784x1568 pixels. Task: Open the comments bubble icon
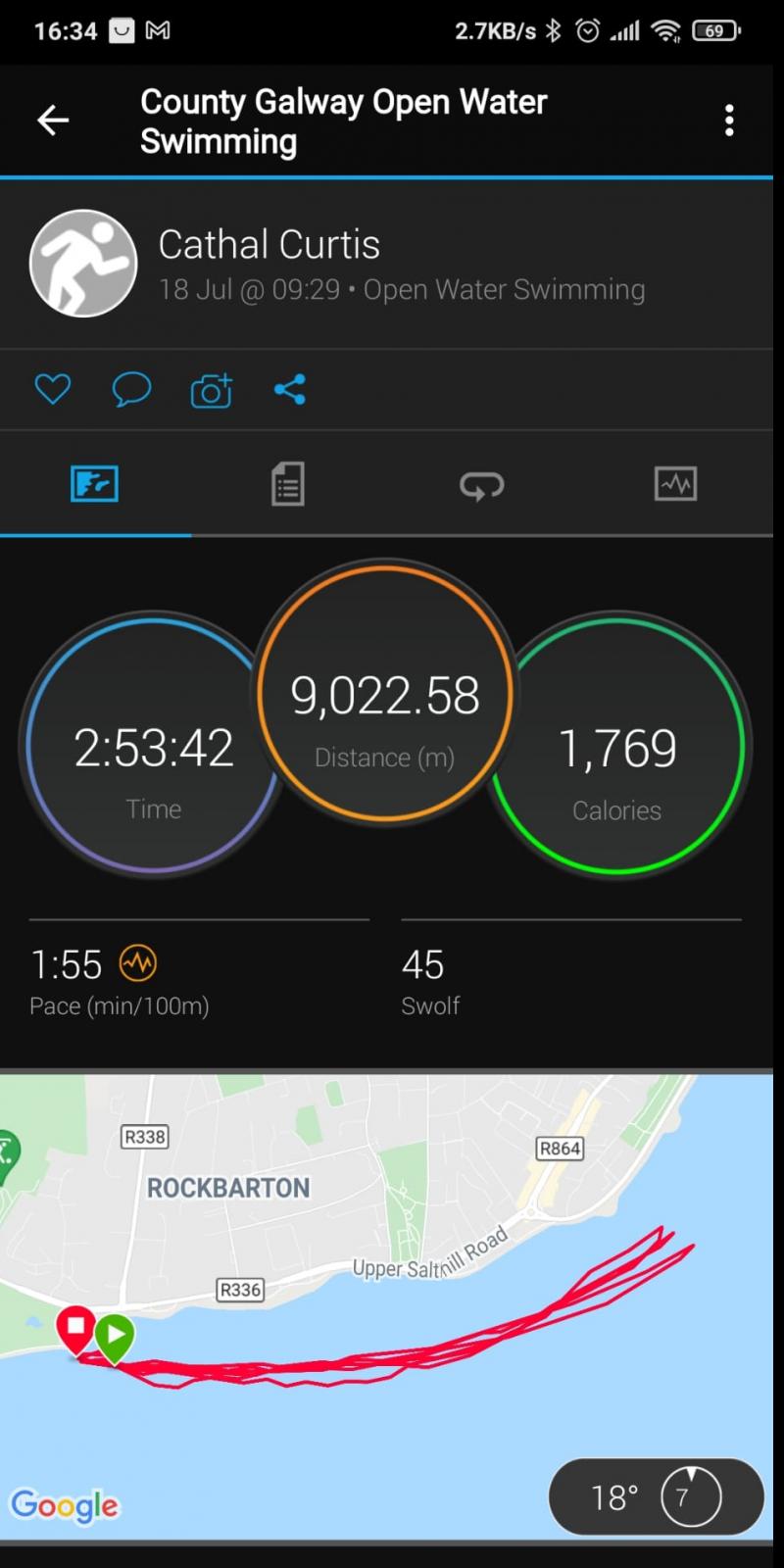click(131, 390)
